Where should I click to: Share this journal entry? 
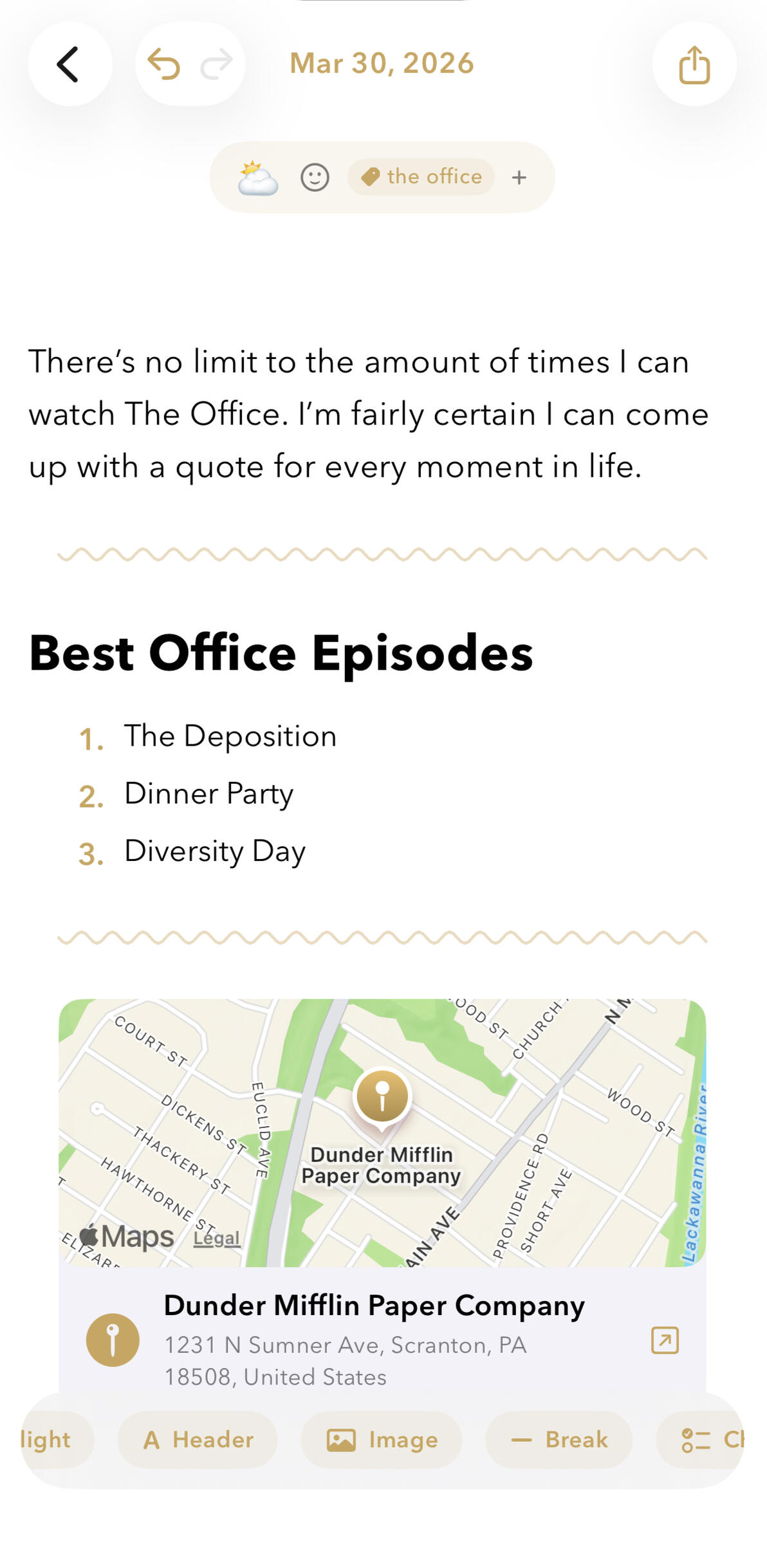coord(694,64)
